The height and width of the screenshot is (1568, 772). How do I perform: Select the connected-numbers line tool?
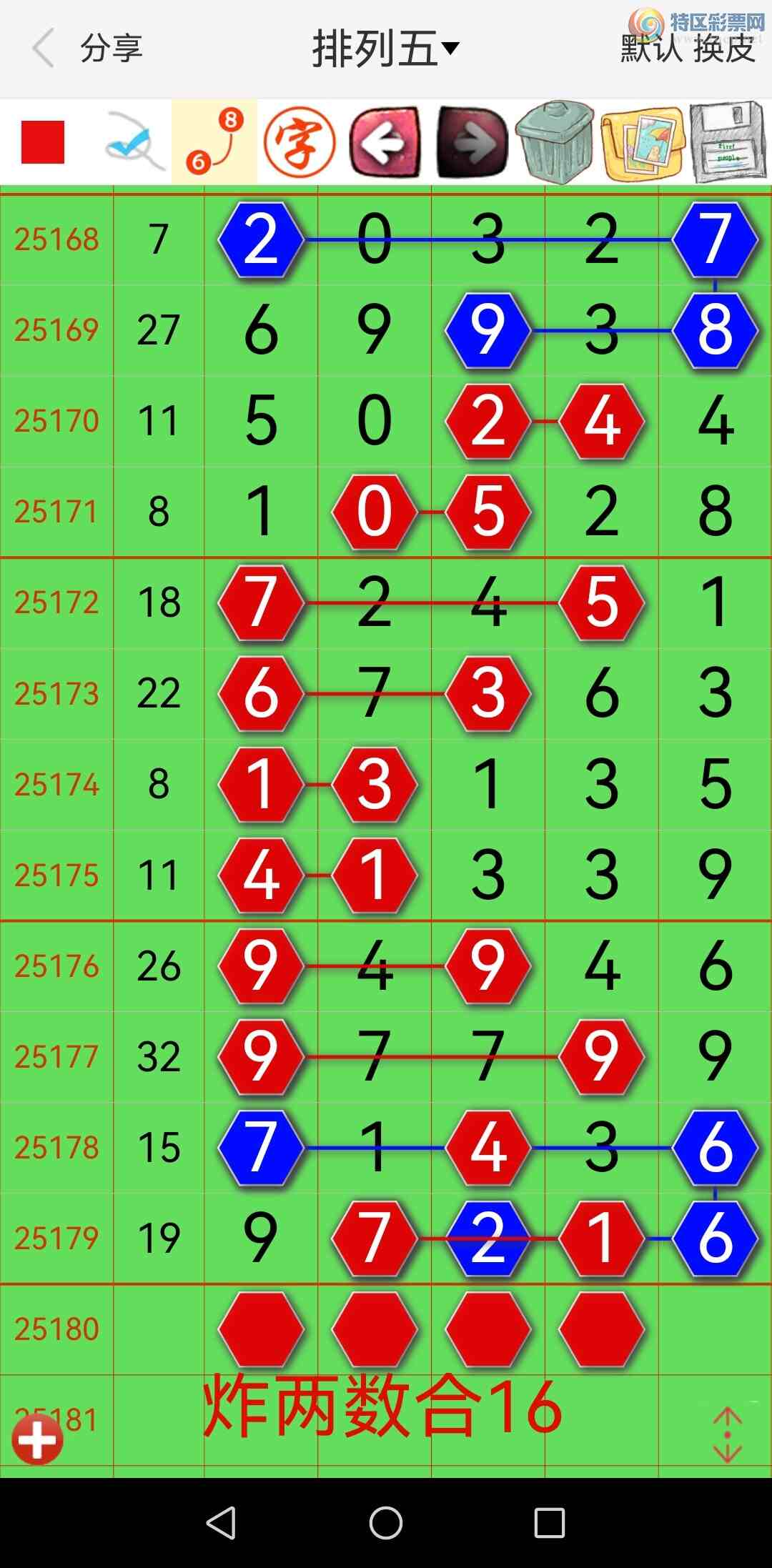(x=214, y=142)
